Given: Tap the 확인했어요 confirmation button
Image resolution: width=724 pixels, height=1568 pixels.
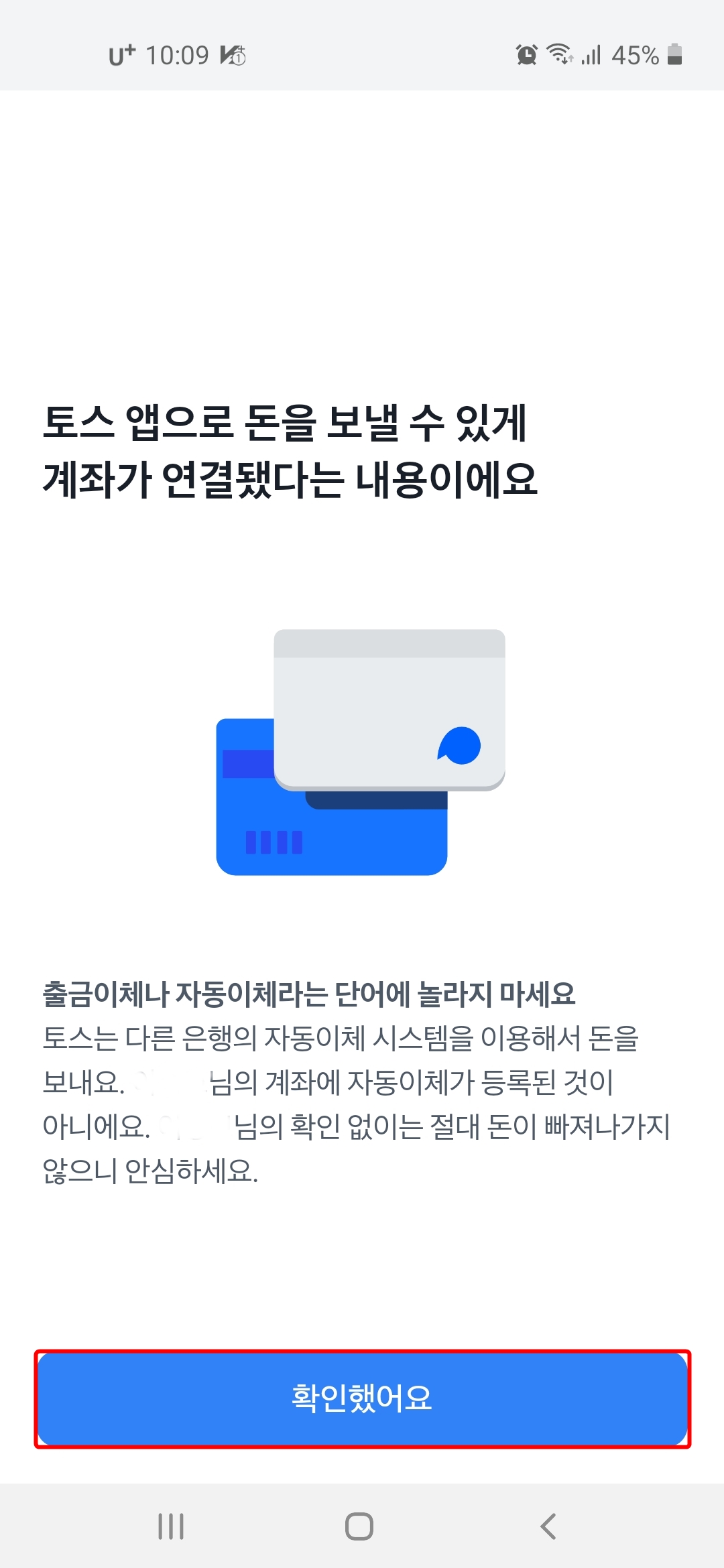Looking at the screenshot, I should pos(362,1396).
